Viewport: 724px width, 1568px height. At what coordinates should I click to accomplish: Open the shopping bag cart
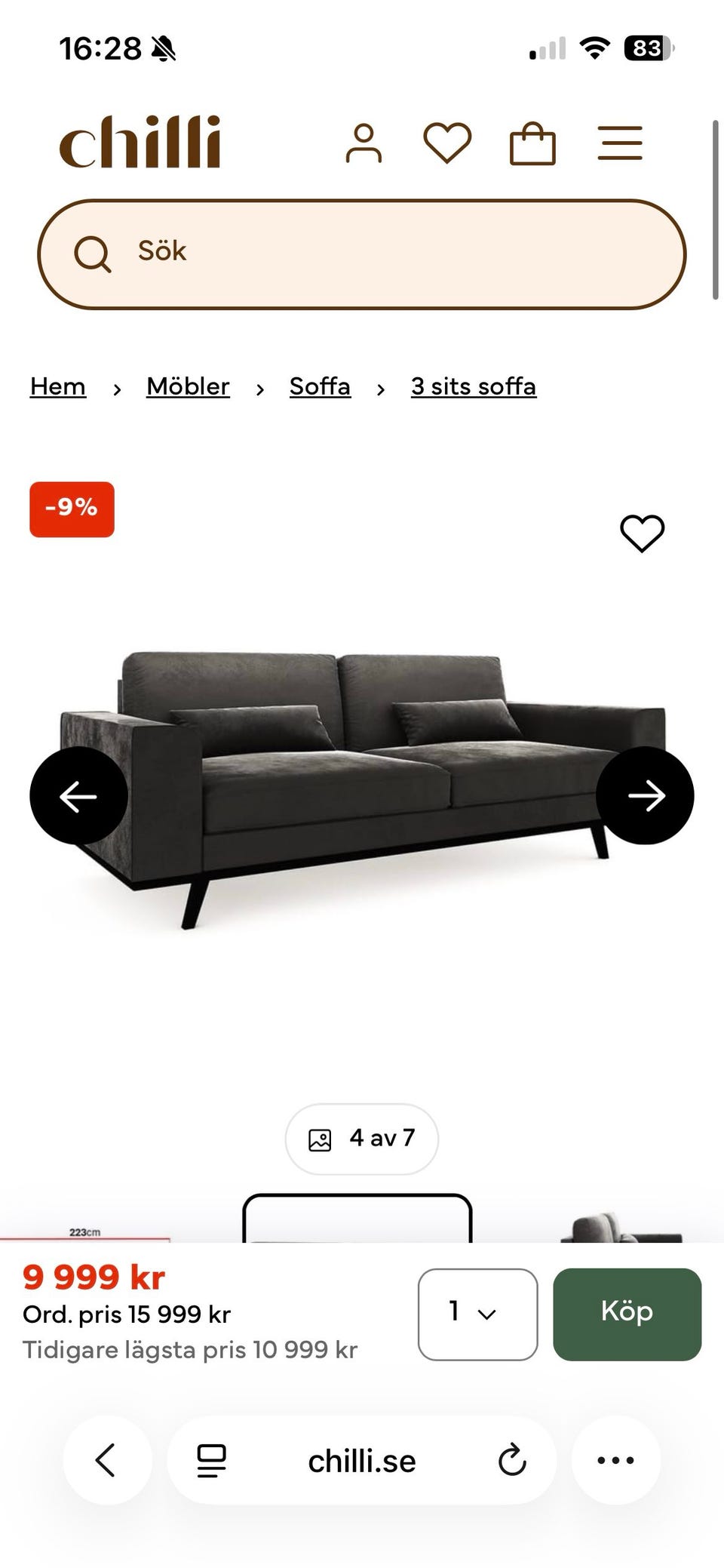tap(532, 143)
